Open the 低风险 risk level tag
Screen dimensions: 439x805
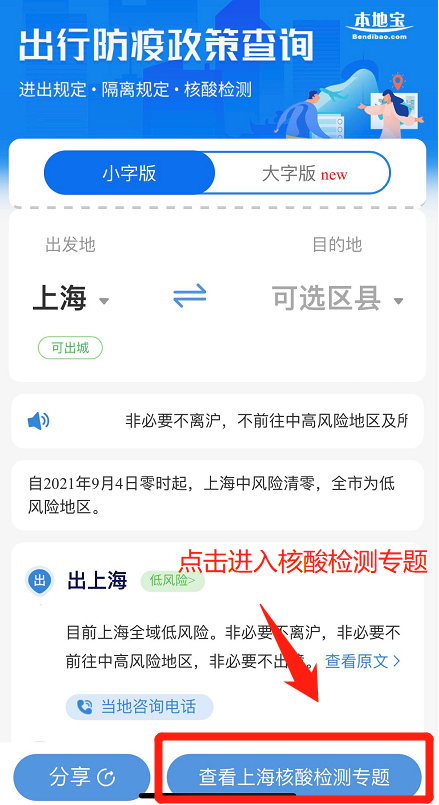(173, 581)
